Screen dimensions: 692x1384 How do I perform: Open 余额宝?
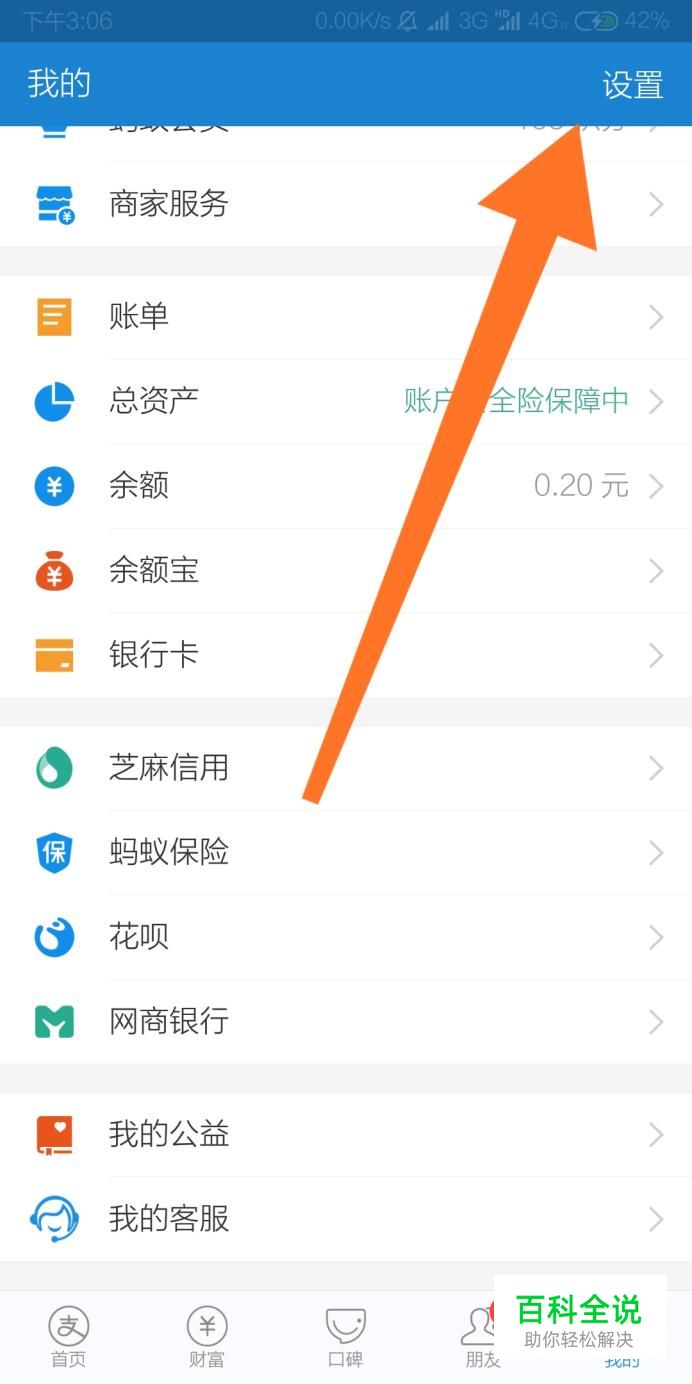point(154,571)
